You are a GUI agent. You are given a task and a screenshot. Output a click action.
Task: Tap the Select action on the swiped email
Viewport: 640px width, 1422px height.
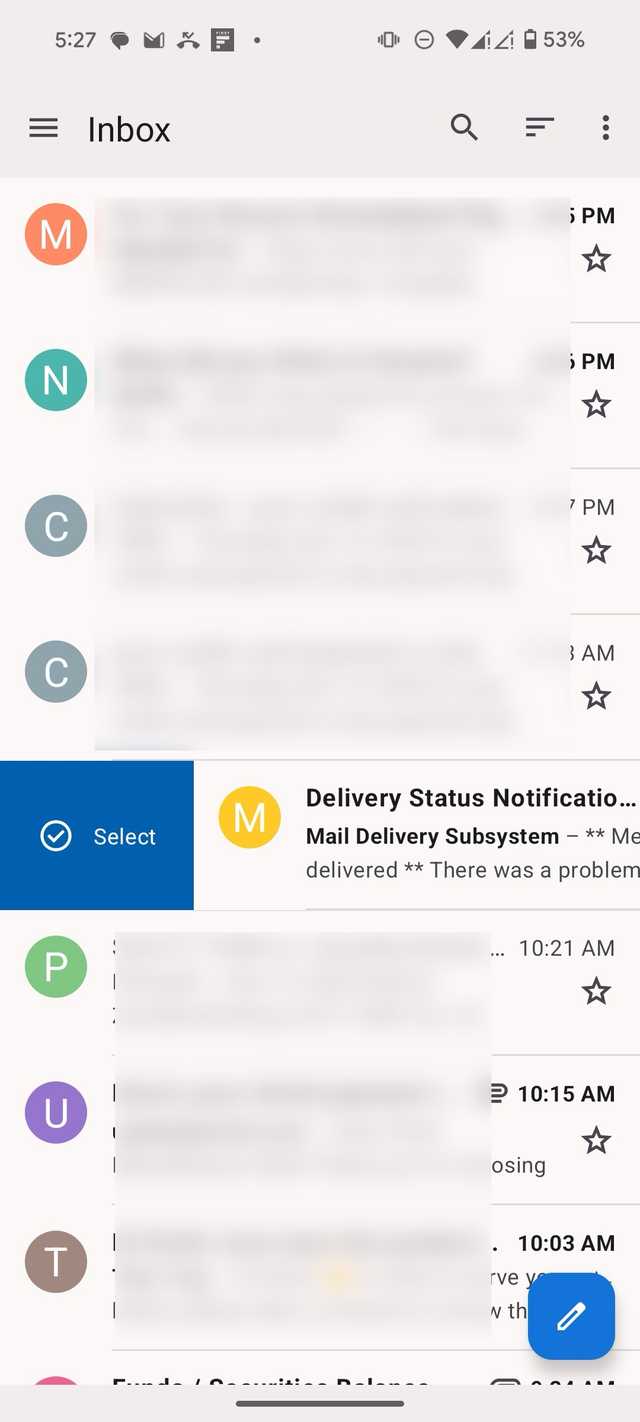97,836
